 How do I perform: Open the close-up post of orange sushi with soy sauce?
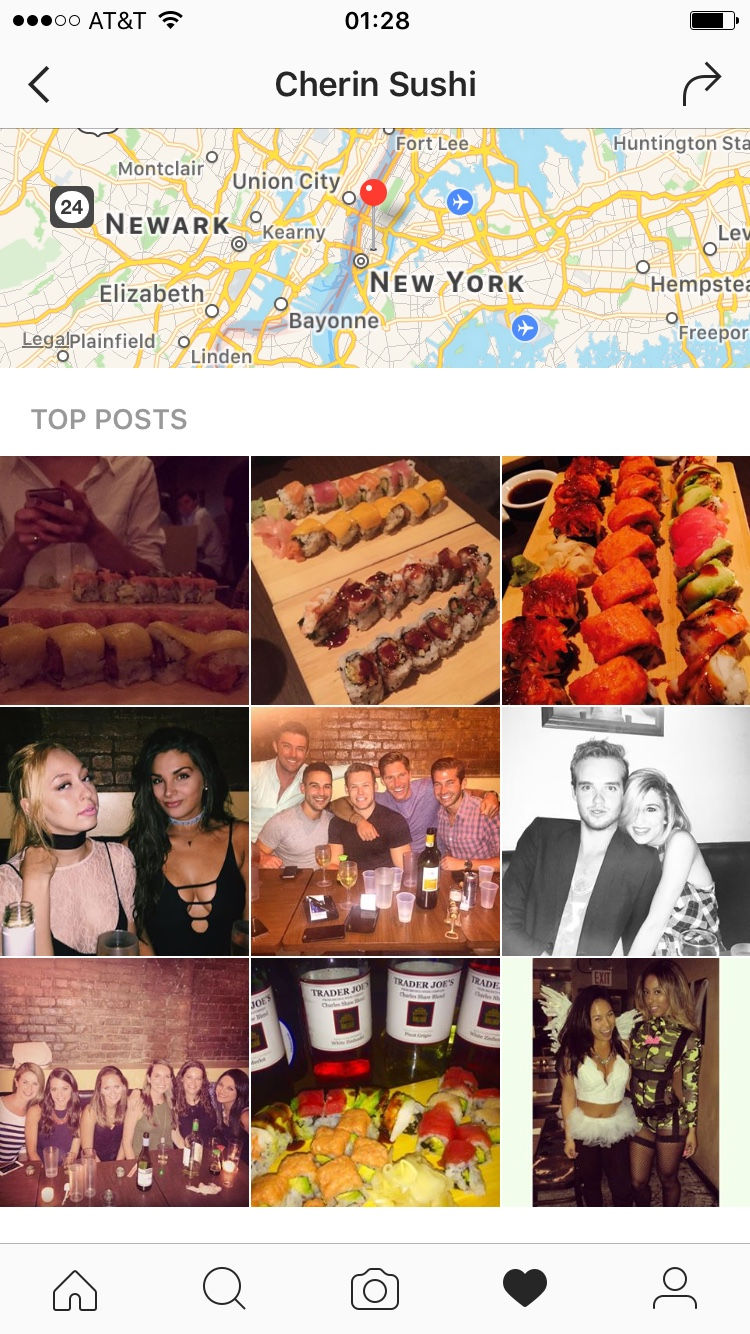[x=626, y=580]
